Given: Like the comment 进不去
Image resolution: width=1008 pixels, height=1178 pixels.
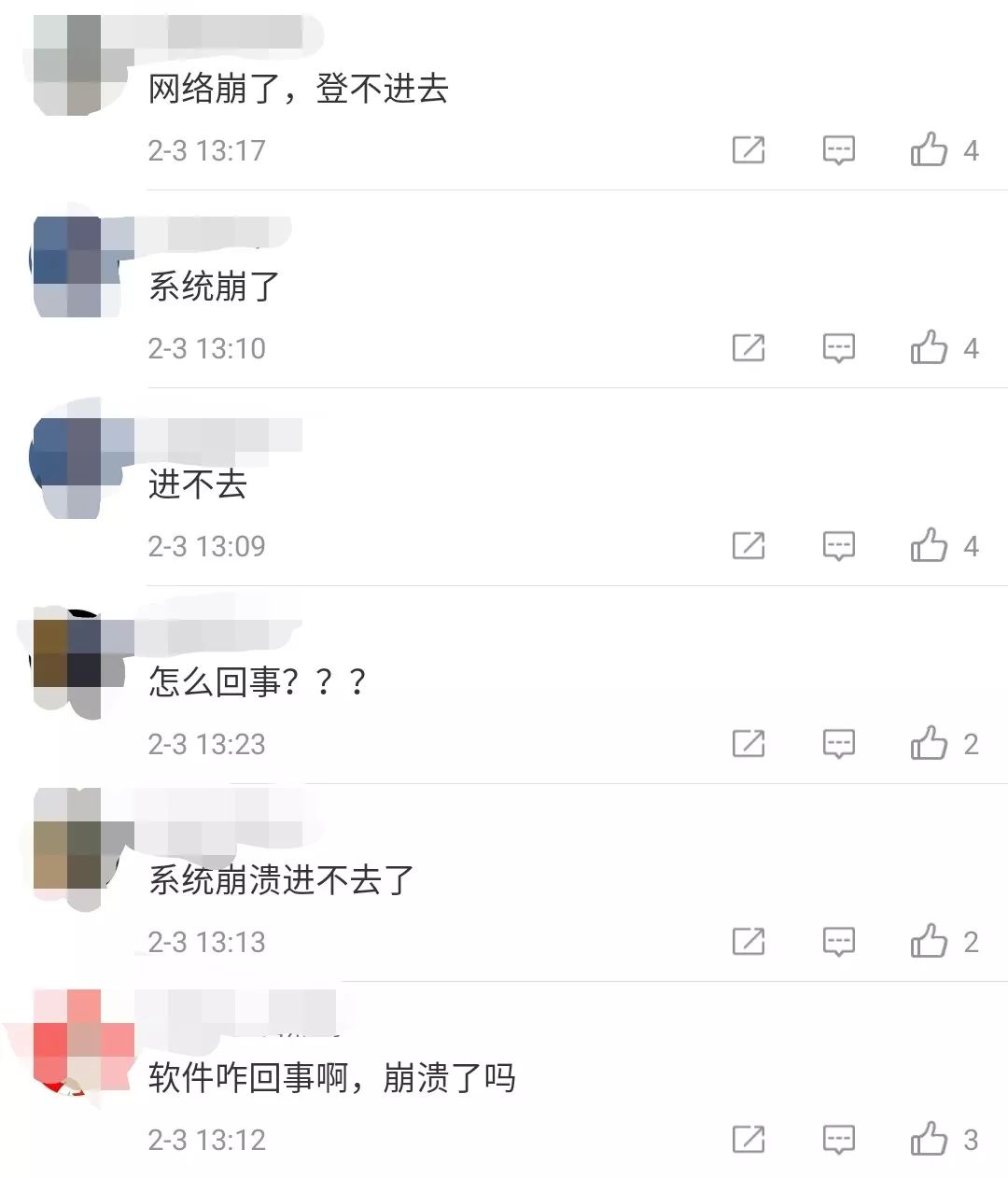Looking at the screenshot, I should (929, 545).
